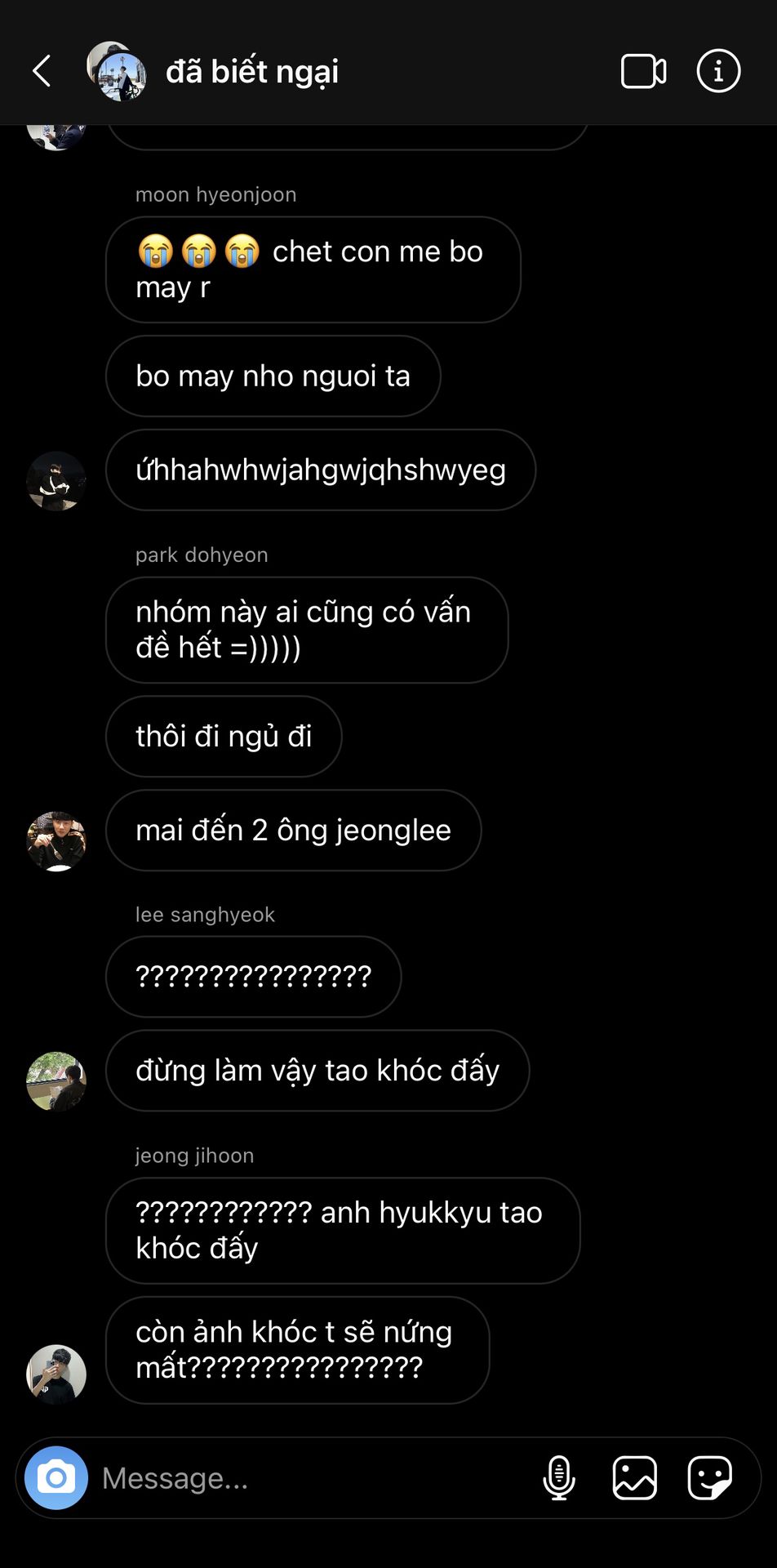This screenshot has width=777, height=1568.
Task: Open the sticker picker
Action: point(709,1477)
